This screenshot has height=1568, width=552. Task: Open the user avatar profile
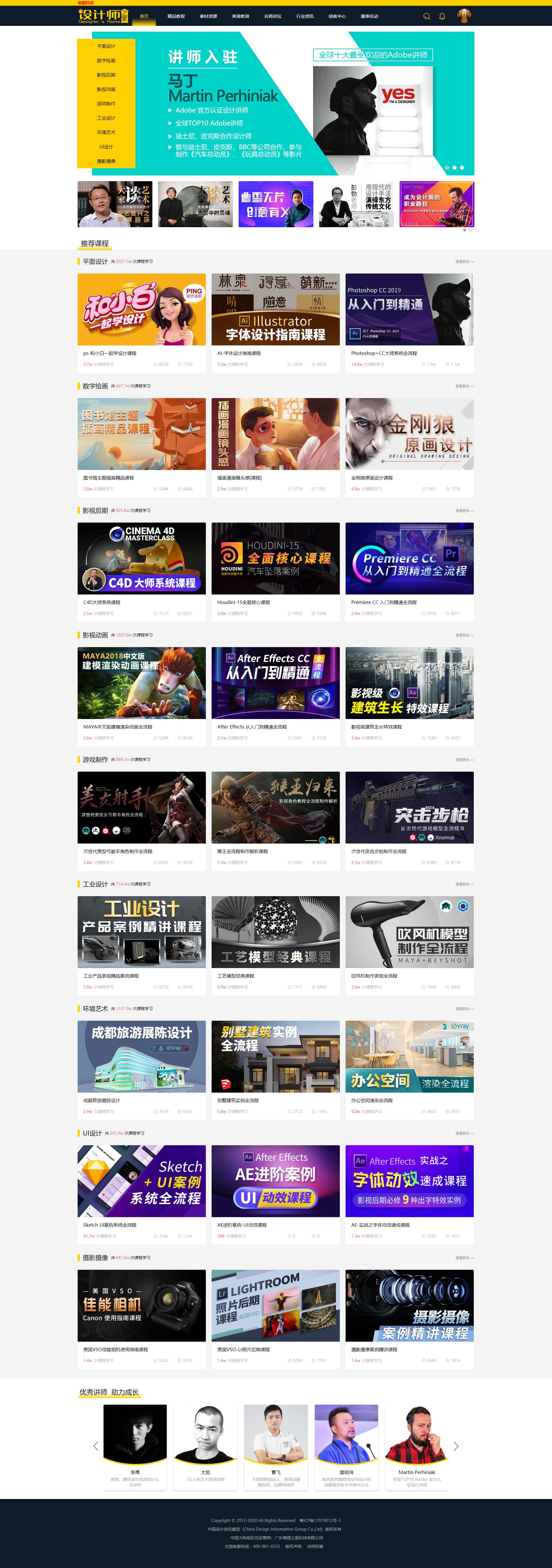[x=464, y=16]
